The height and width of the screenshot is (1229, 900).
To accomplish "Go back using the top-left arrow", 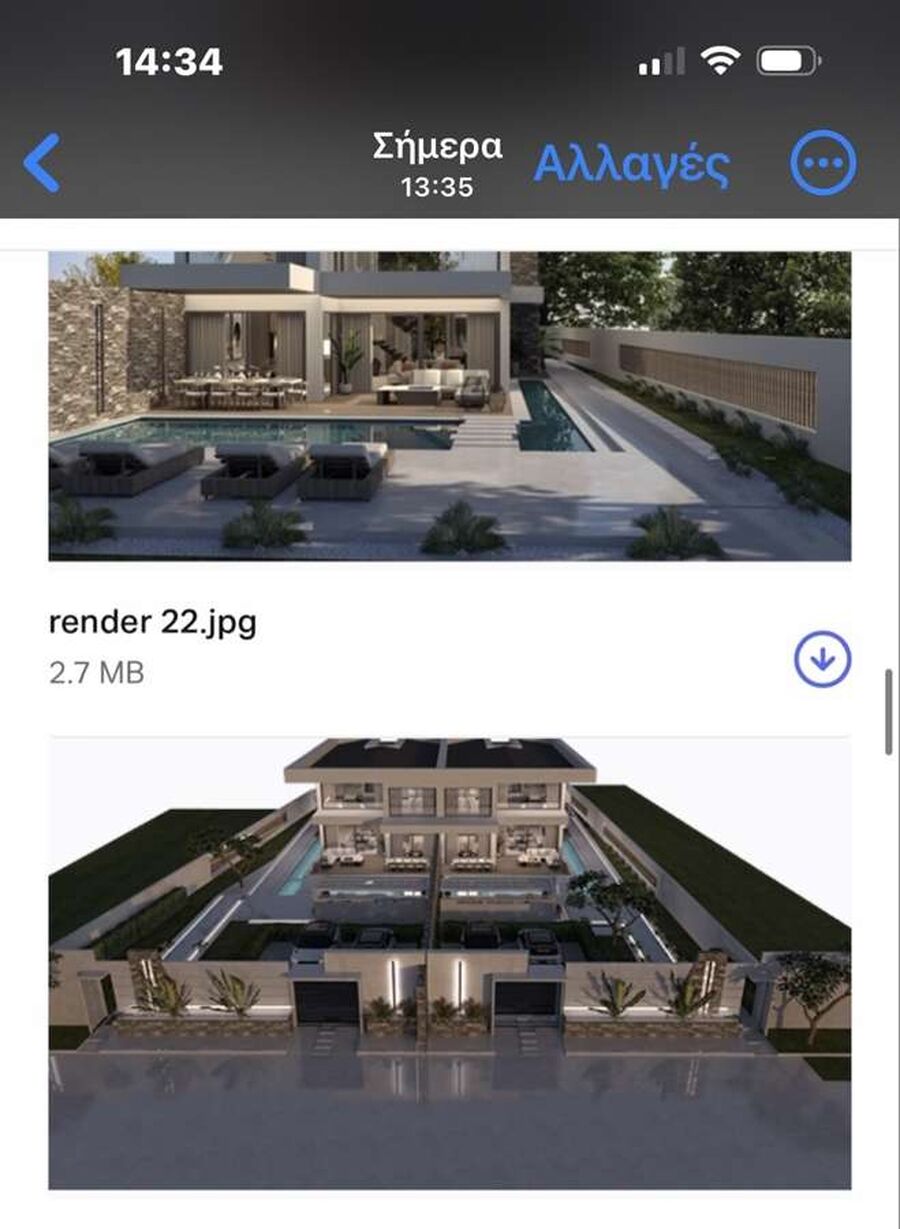I will point(42,163).
